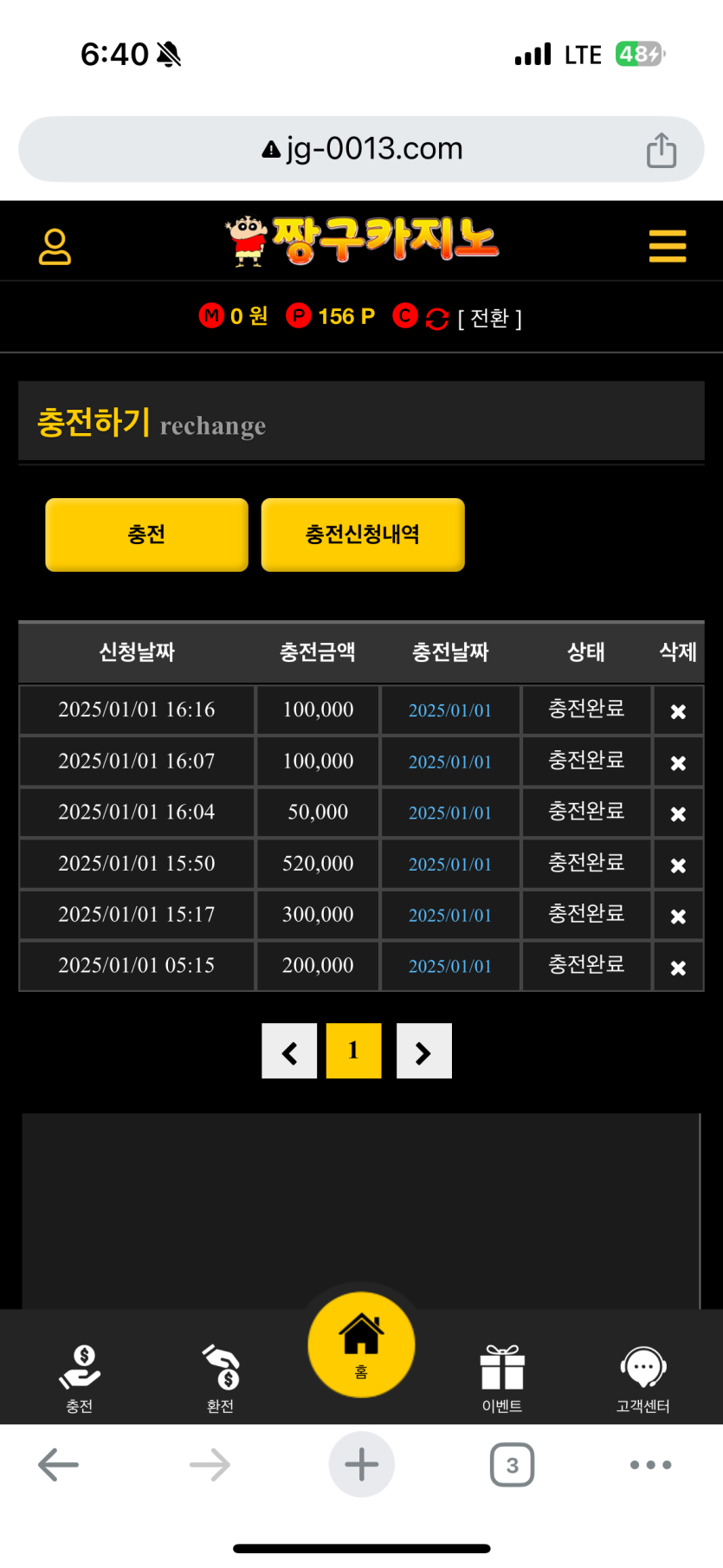The height and width of the screenshot is (1568, 723).
Task: Select page 1 in pagination
Action: tap(353, 1051)
